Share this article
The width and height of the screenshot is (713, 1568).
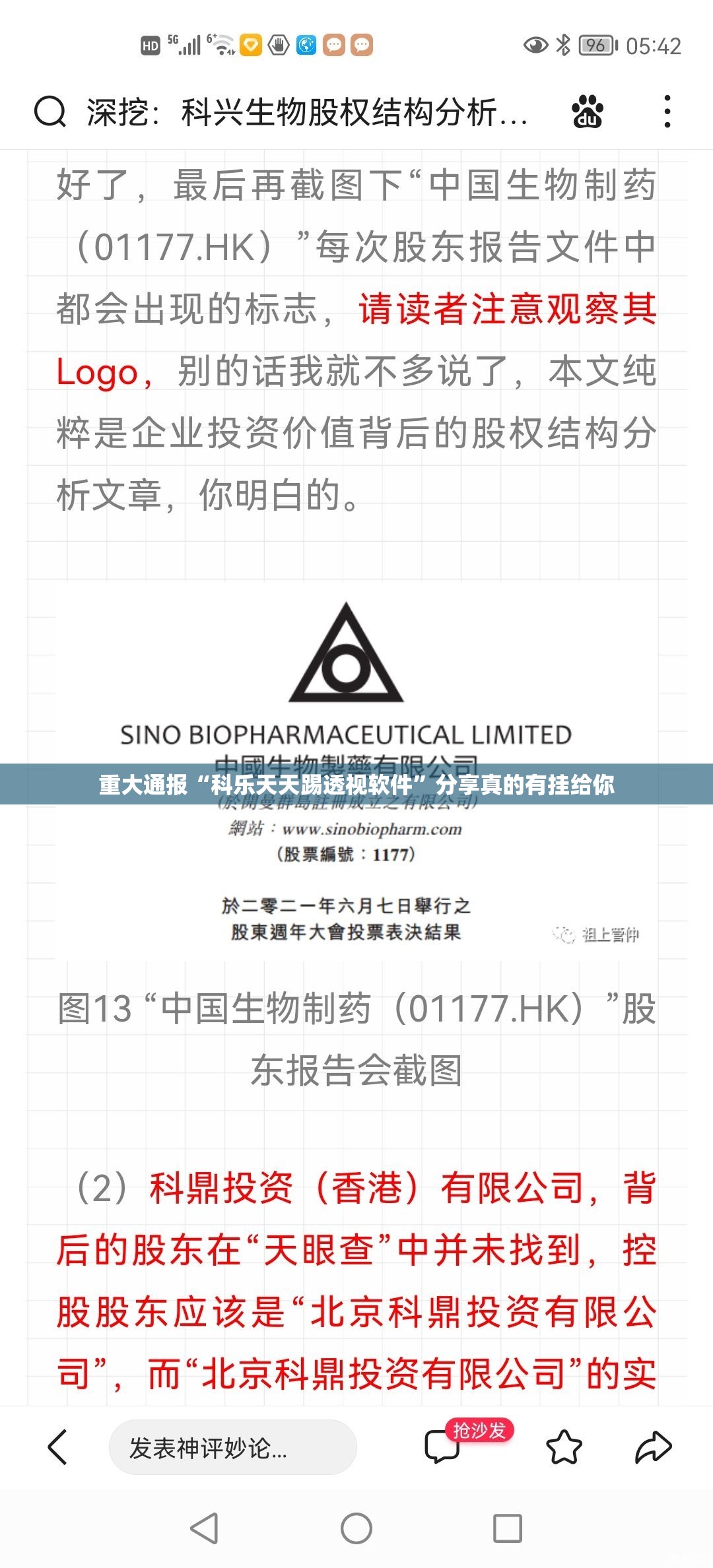tap(653, 1447)
